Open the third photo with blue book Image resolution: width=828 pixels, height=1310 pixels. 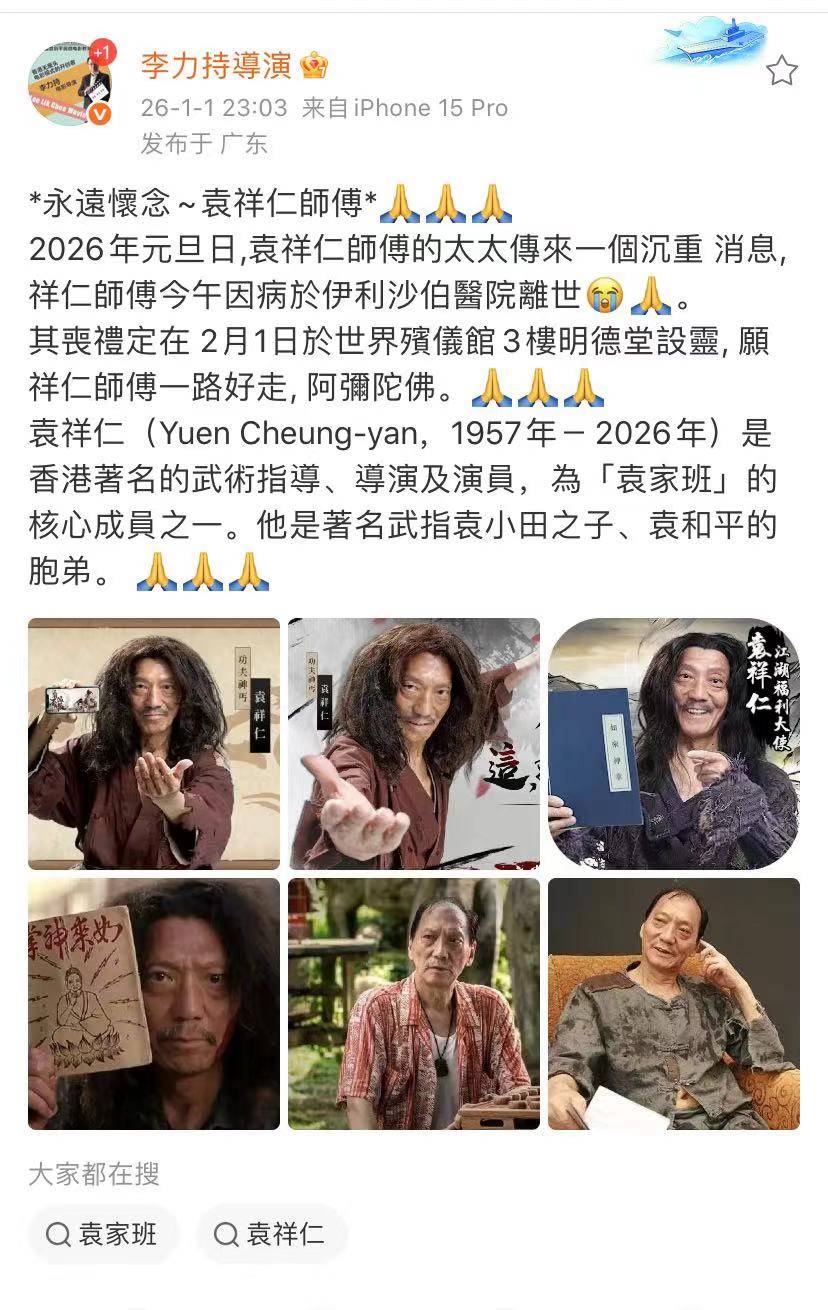point(674,743)
